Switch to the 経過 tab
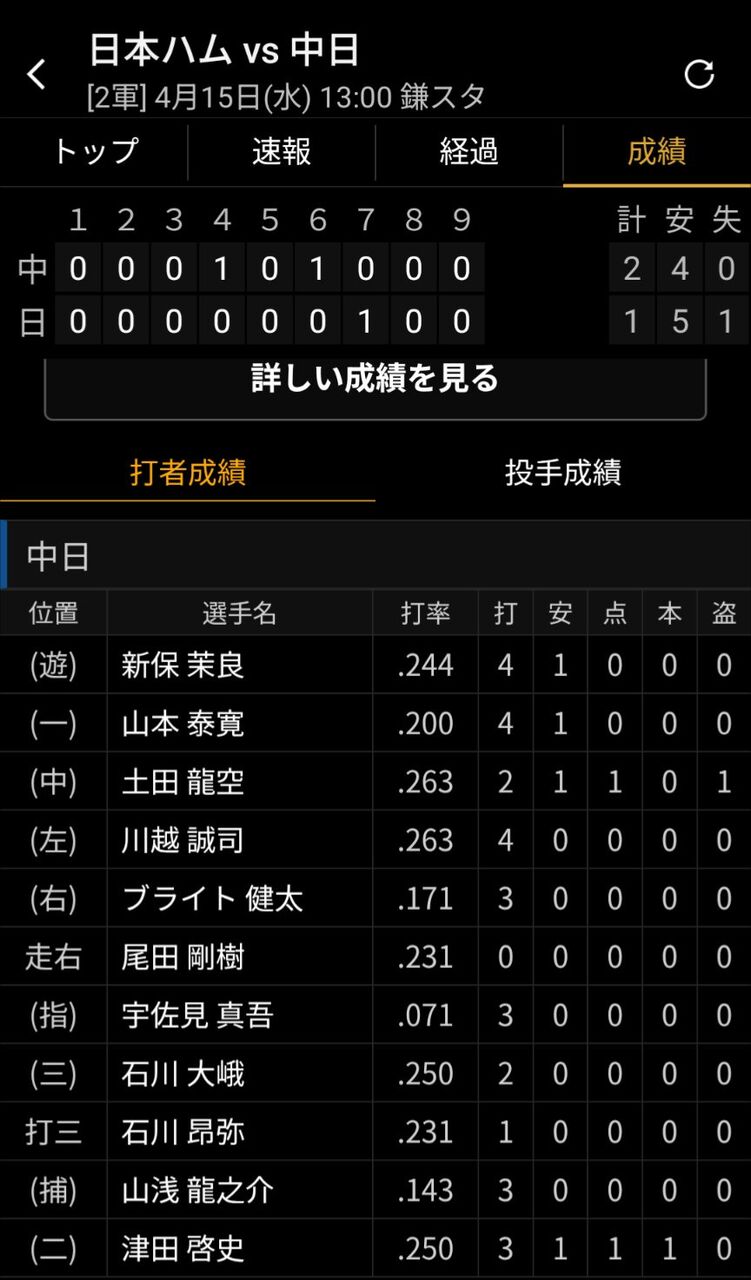Viewport: 751px width, 1280px height. (469, 152)
